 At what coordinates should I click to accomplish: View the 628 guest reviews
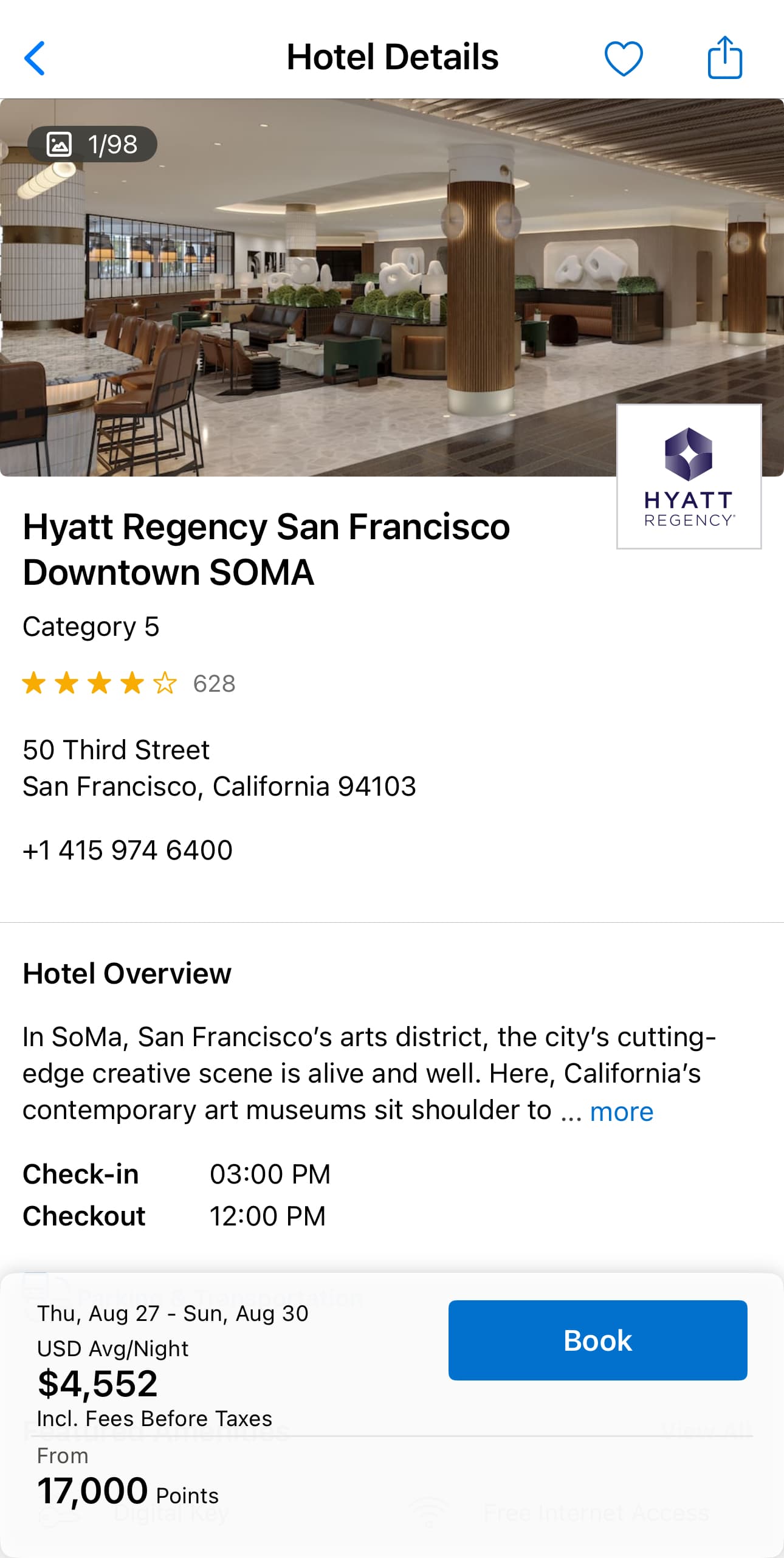coord(213,684)
